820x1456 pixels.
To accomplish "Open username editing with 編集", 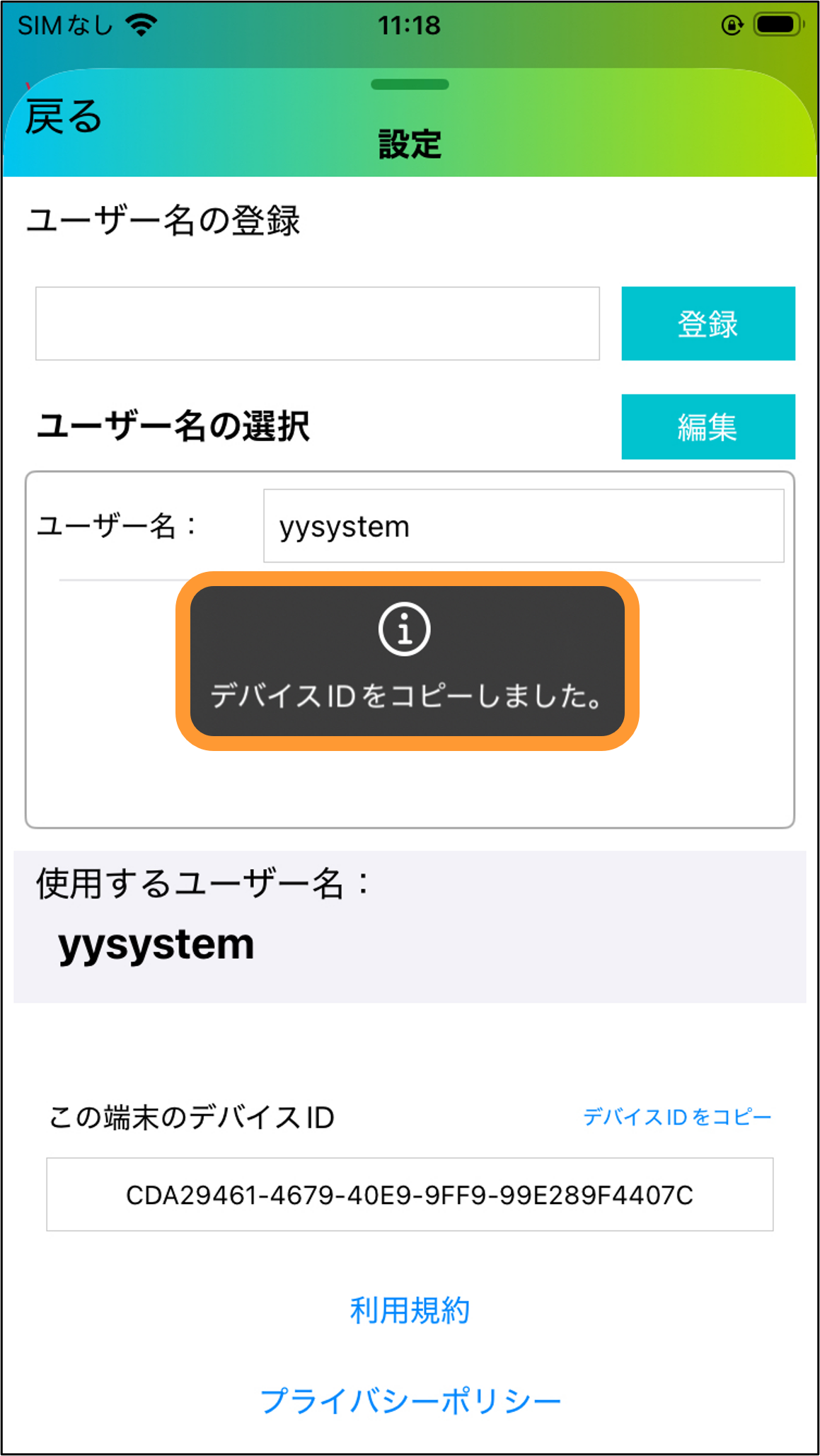I will click(708, 427).
